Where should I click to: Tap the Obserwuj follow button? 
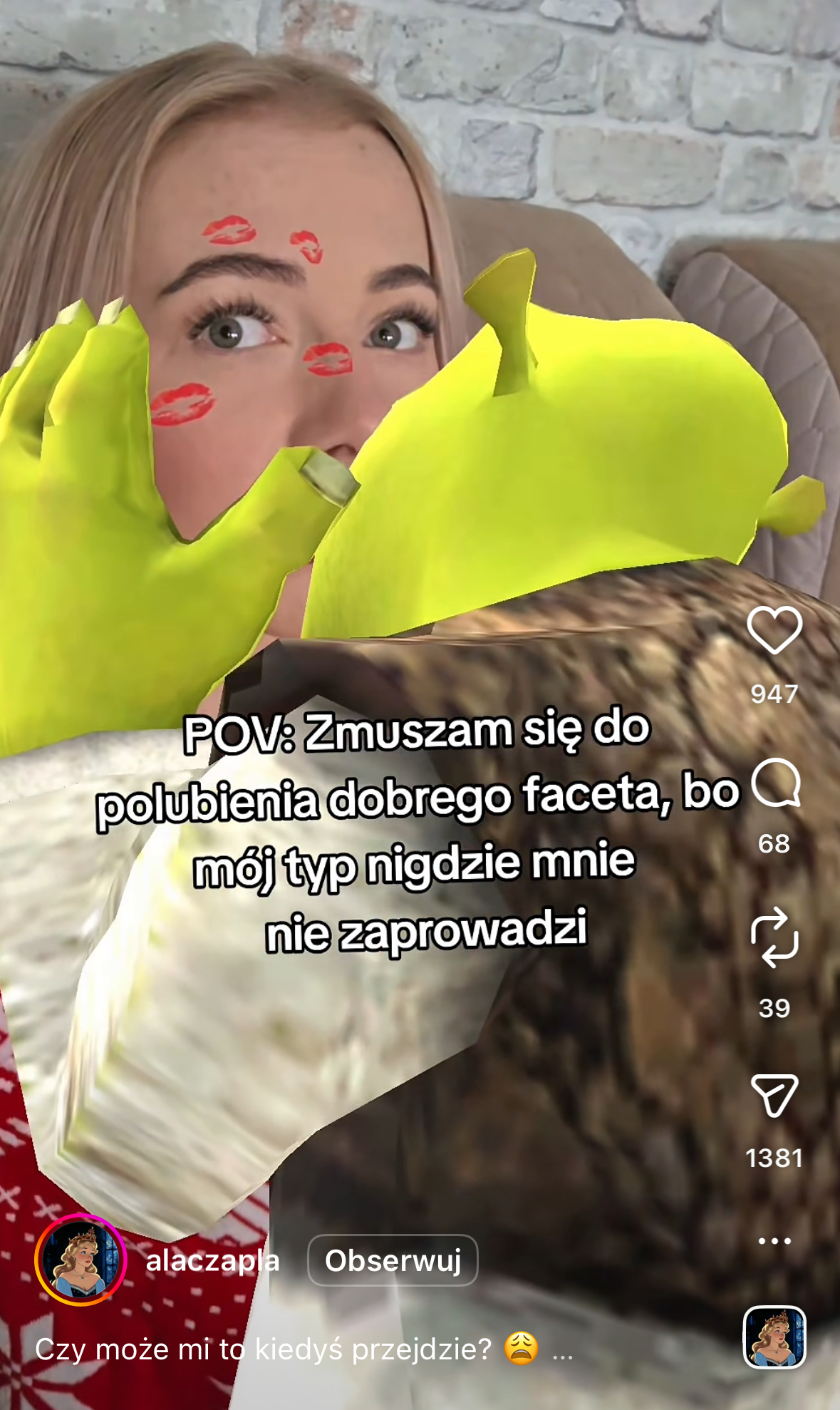pyautogui.click(x=393, y=1260)
